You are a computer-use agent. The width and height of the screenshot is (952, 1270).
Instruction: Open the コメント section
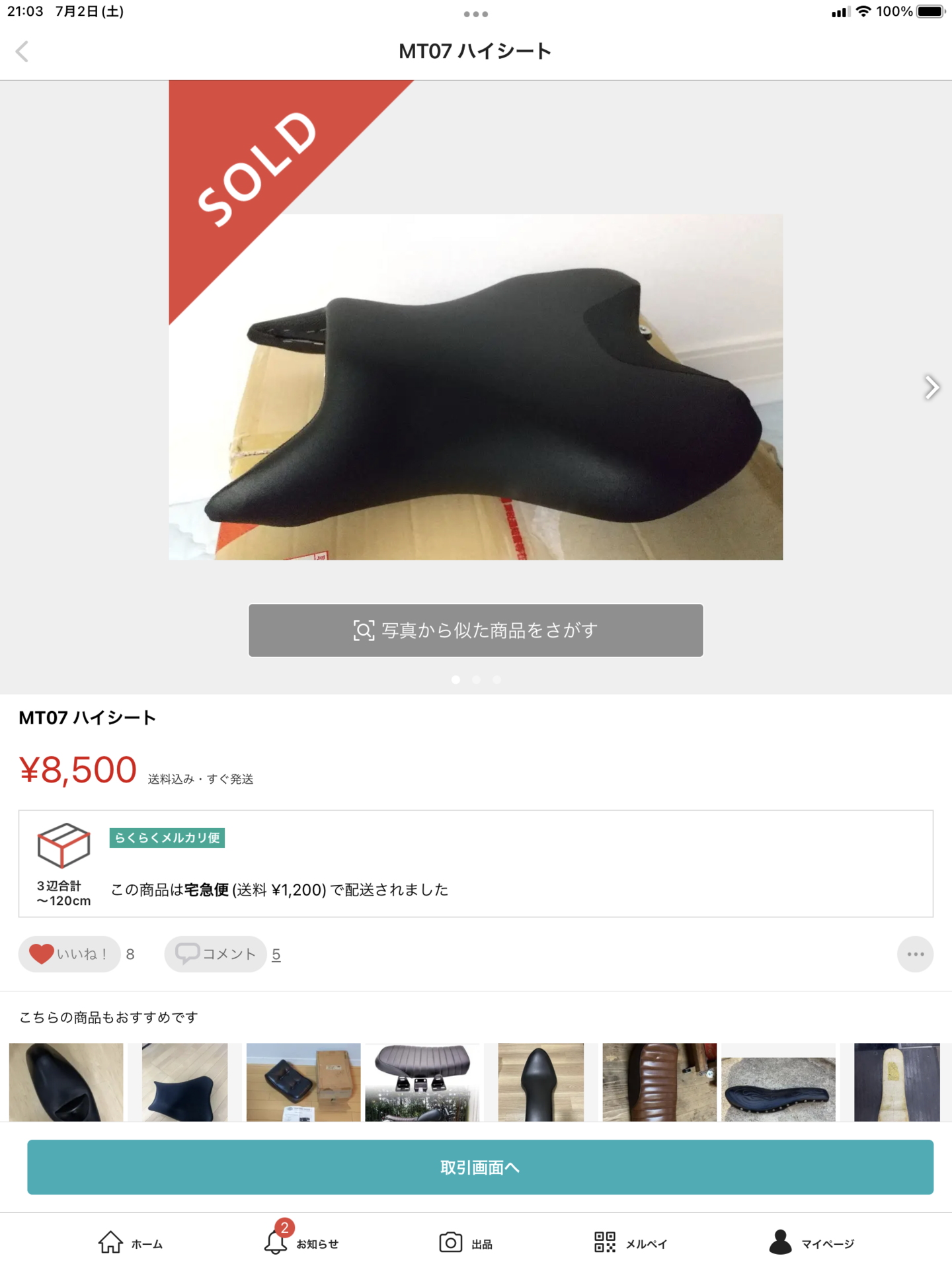point(216,954)
